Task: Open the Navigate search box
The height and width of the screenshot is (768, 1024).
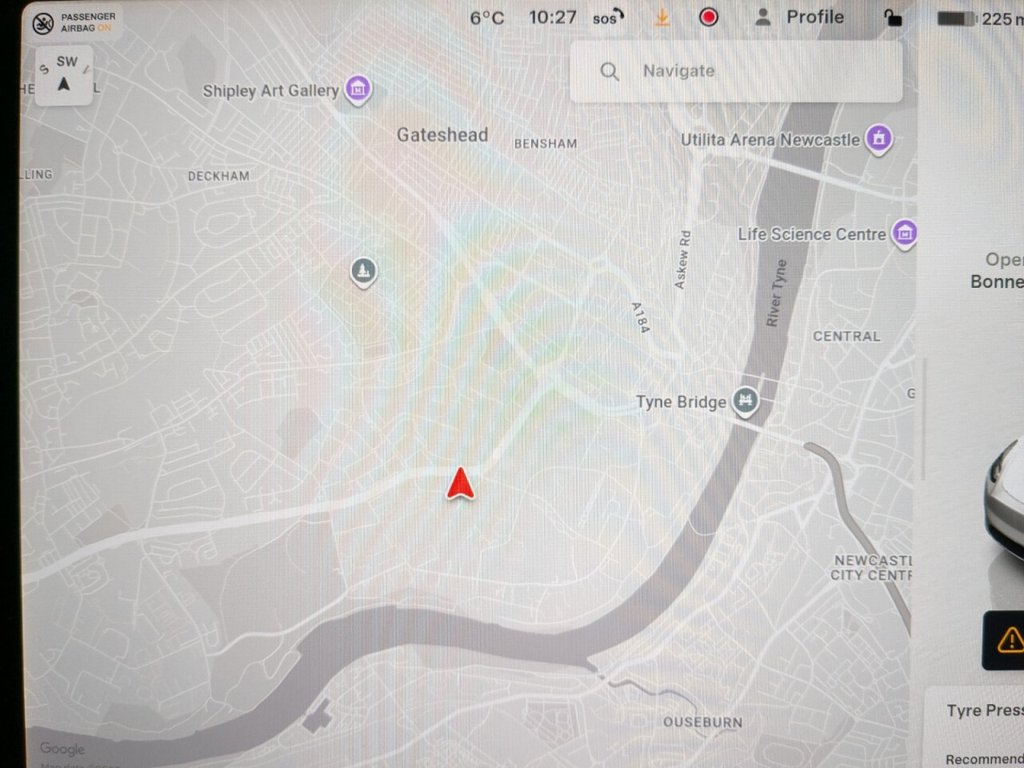Action: pyautogui.click(x=735, y=71)
